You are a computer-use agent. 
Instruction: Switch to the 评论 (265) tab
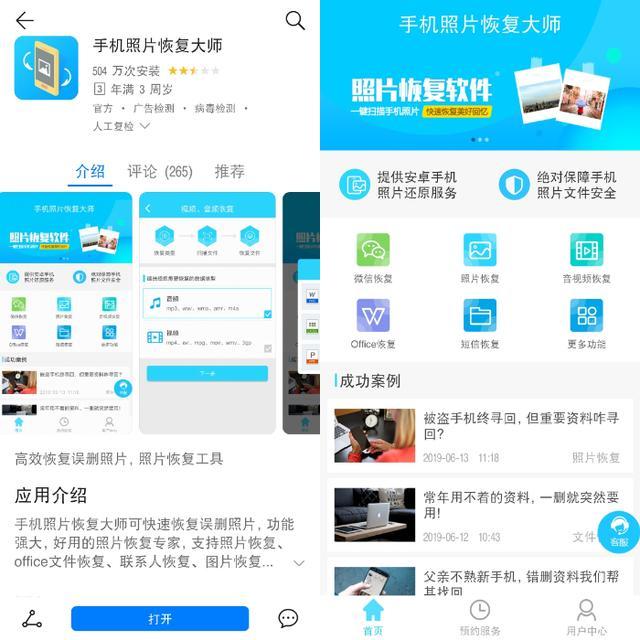point(160,172)
